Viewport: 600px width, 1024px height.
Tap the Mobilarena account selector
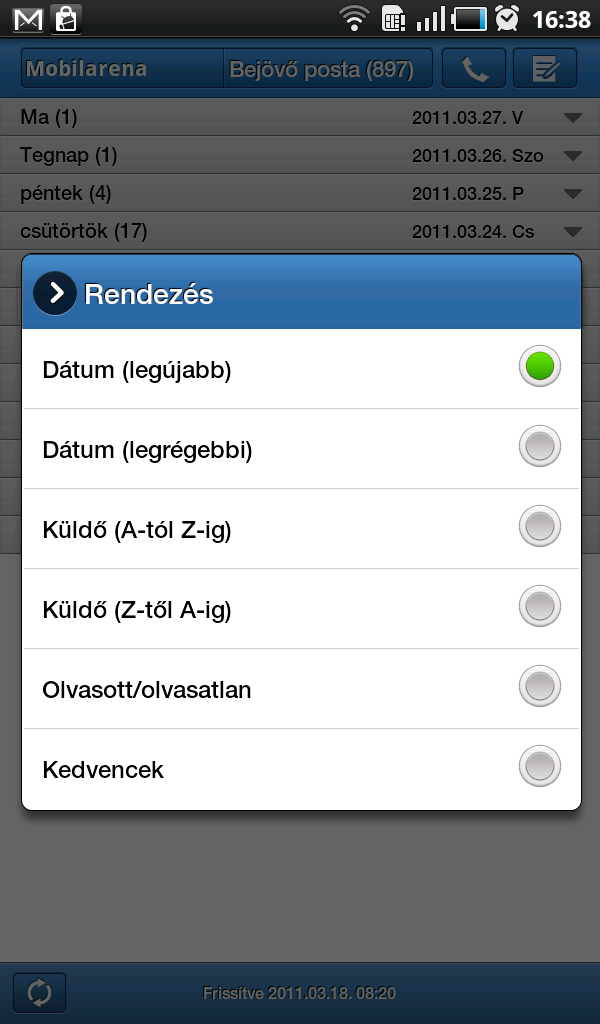(x=122, y=68)
